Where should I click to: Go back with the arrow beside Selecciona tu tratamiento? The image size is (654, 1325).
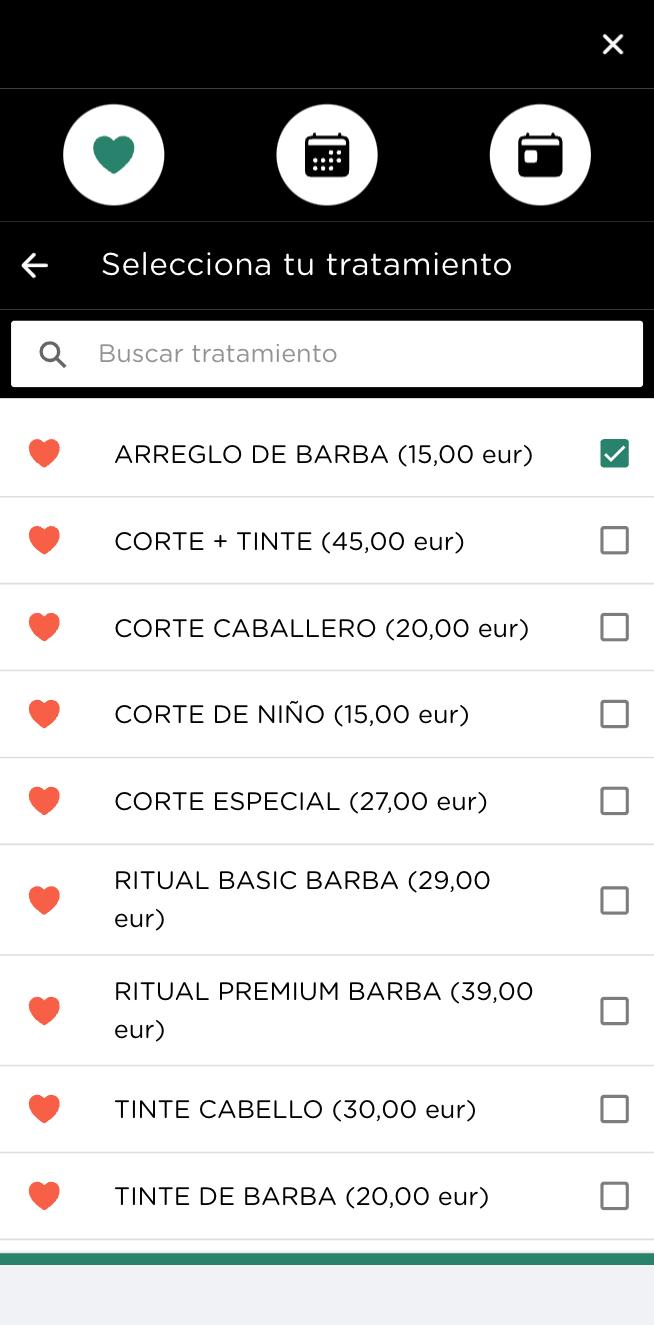coord(35,265)
